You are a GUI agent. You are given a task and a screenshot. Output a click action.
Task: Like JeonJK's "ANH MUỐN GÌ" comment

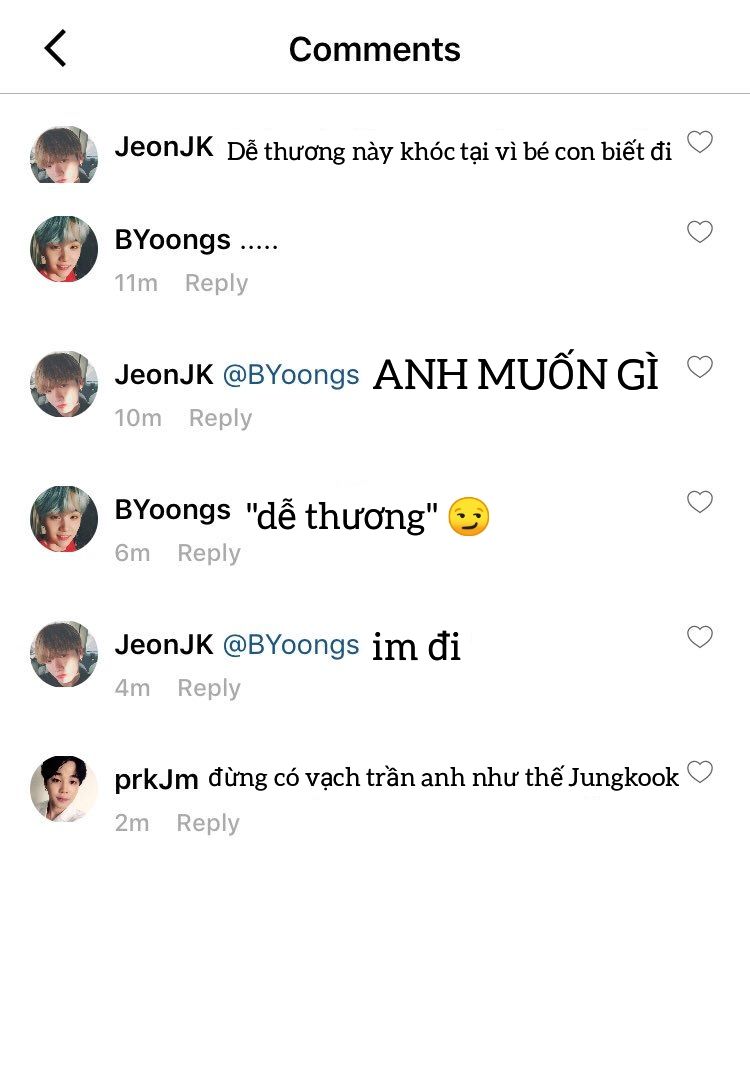[x=700, y=367]
